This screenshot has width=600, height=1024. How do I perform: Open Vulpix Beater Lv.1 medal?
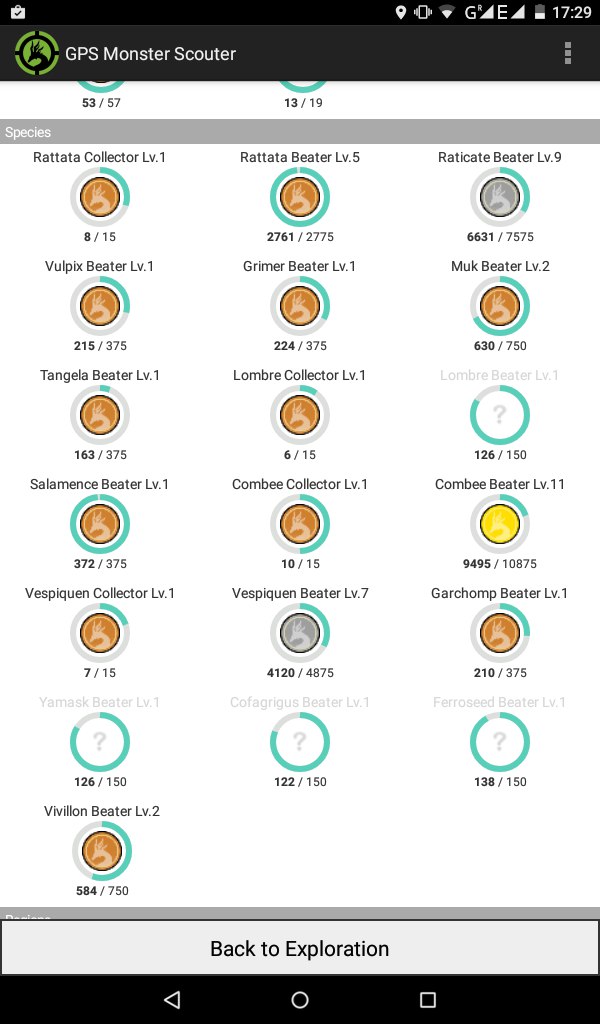100,306
